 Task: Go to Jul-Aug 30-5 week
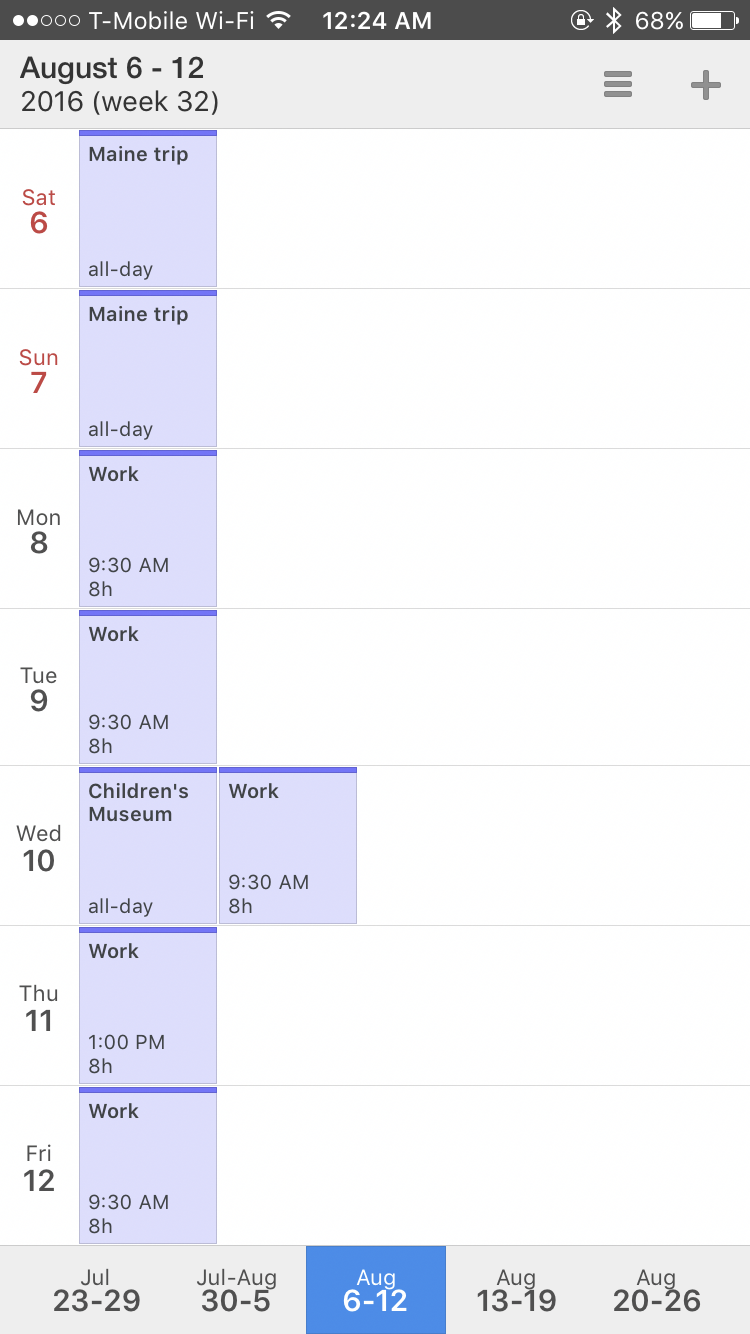point(236,1290)
